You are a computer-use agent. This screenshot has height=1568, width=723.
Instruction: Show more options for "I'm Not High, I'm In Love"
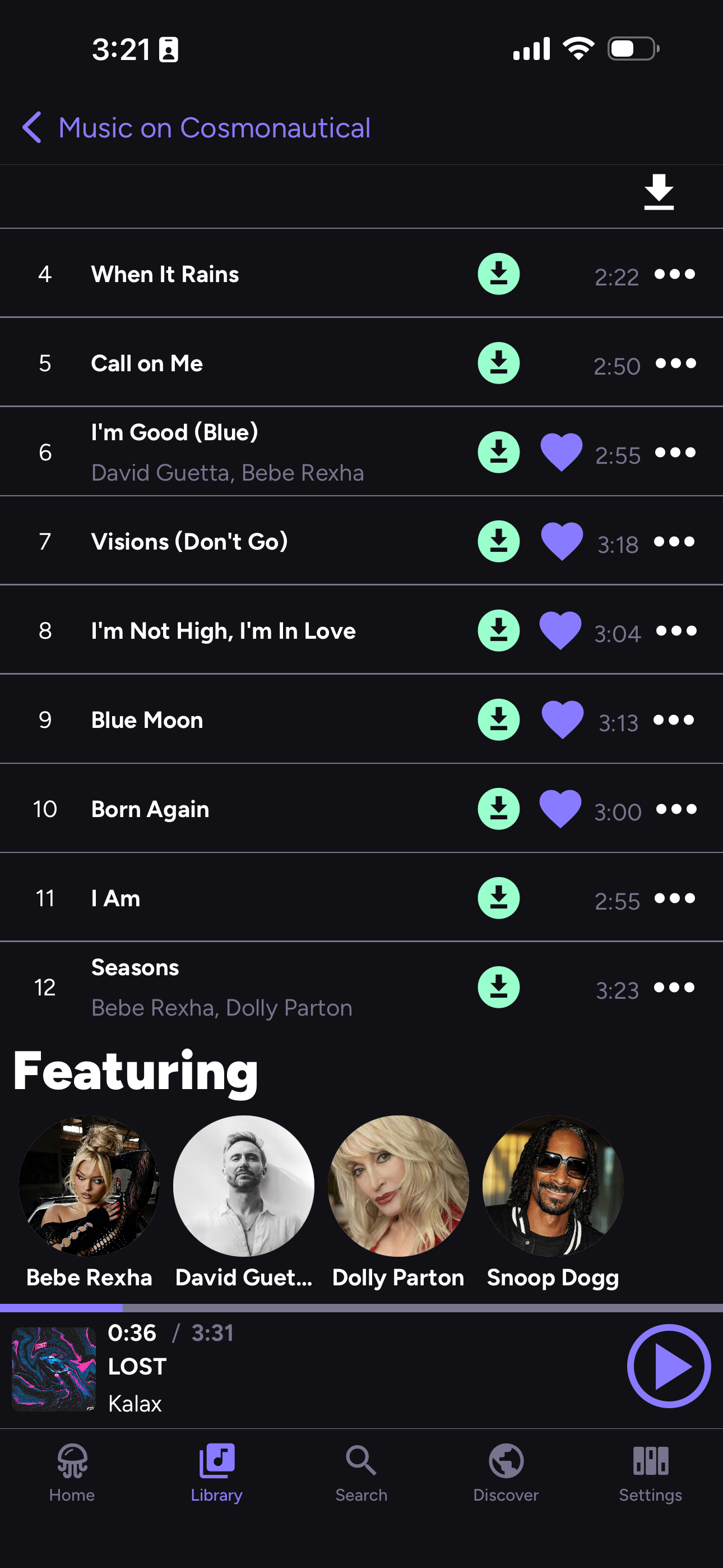(675, 630)
